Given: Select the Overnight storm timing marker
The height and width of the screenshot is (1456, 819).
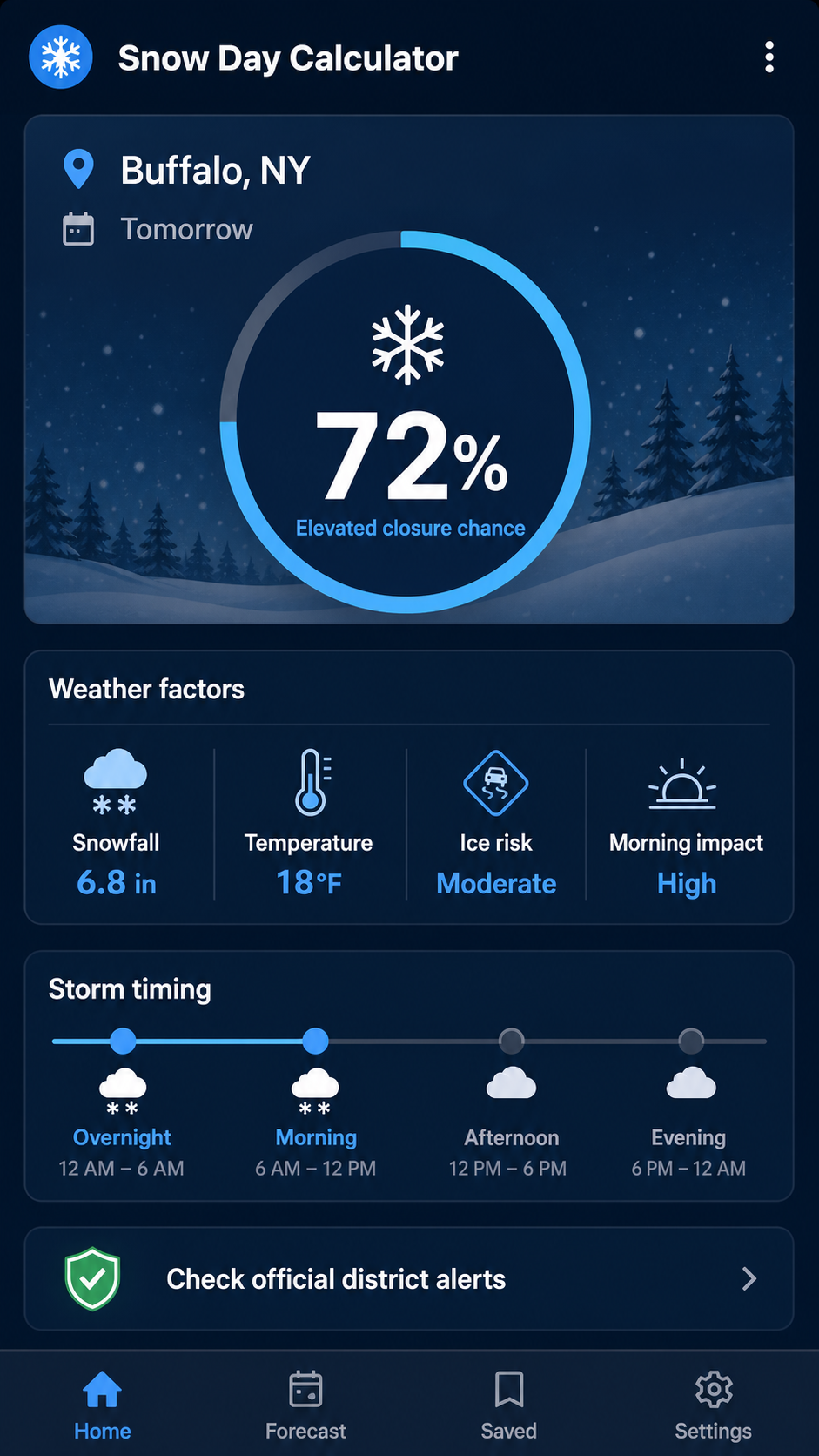Looking at the screenshot, I should pos(123,1041).
